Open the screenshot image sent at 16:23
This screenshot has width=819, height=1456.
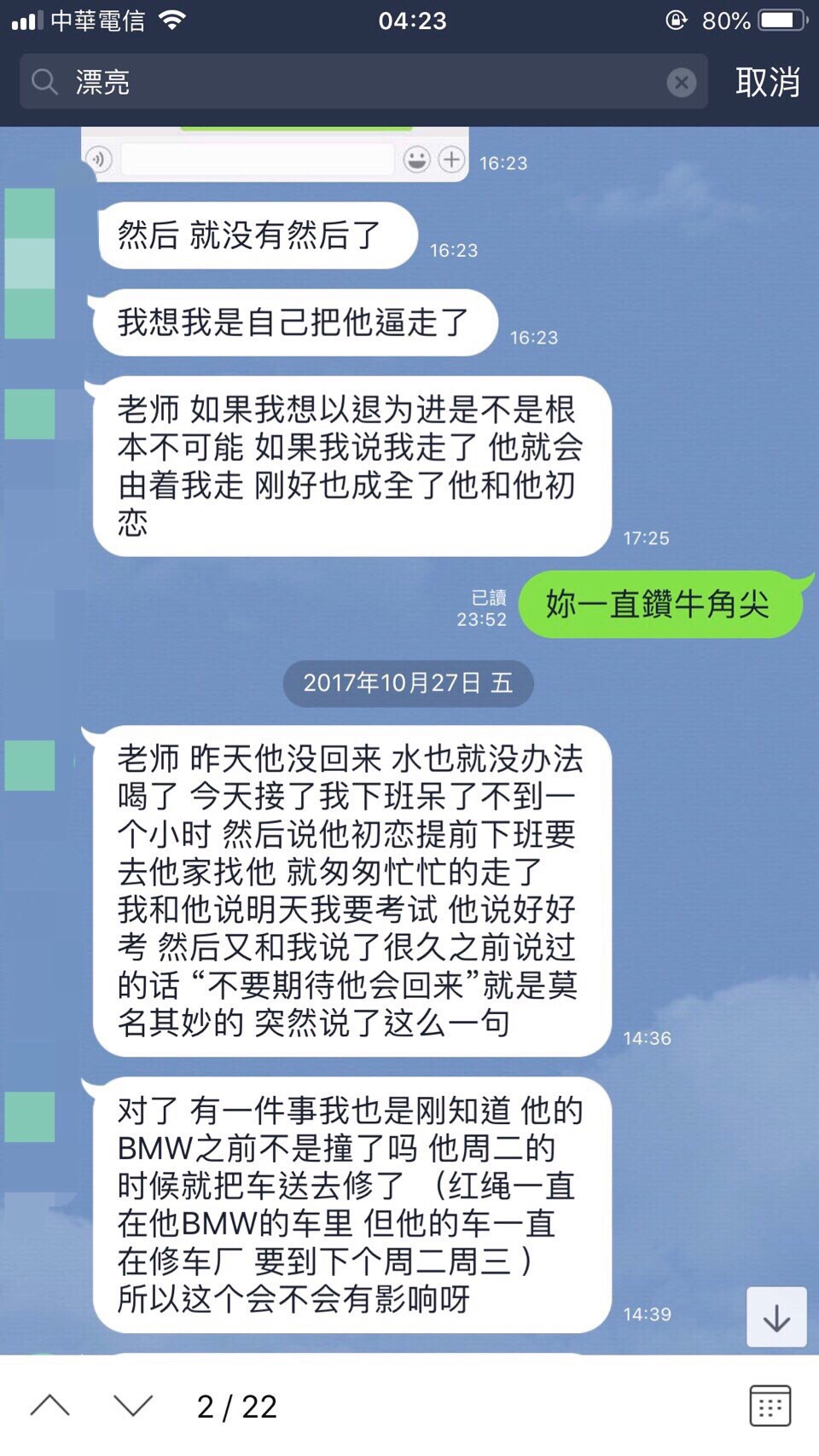point(275,154)
